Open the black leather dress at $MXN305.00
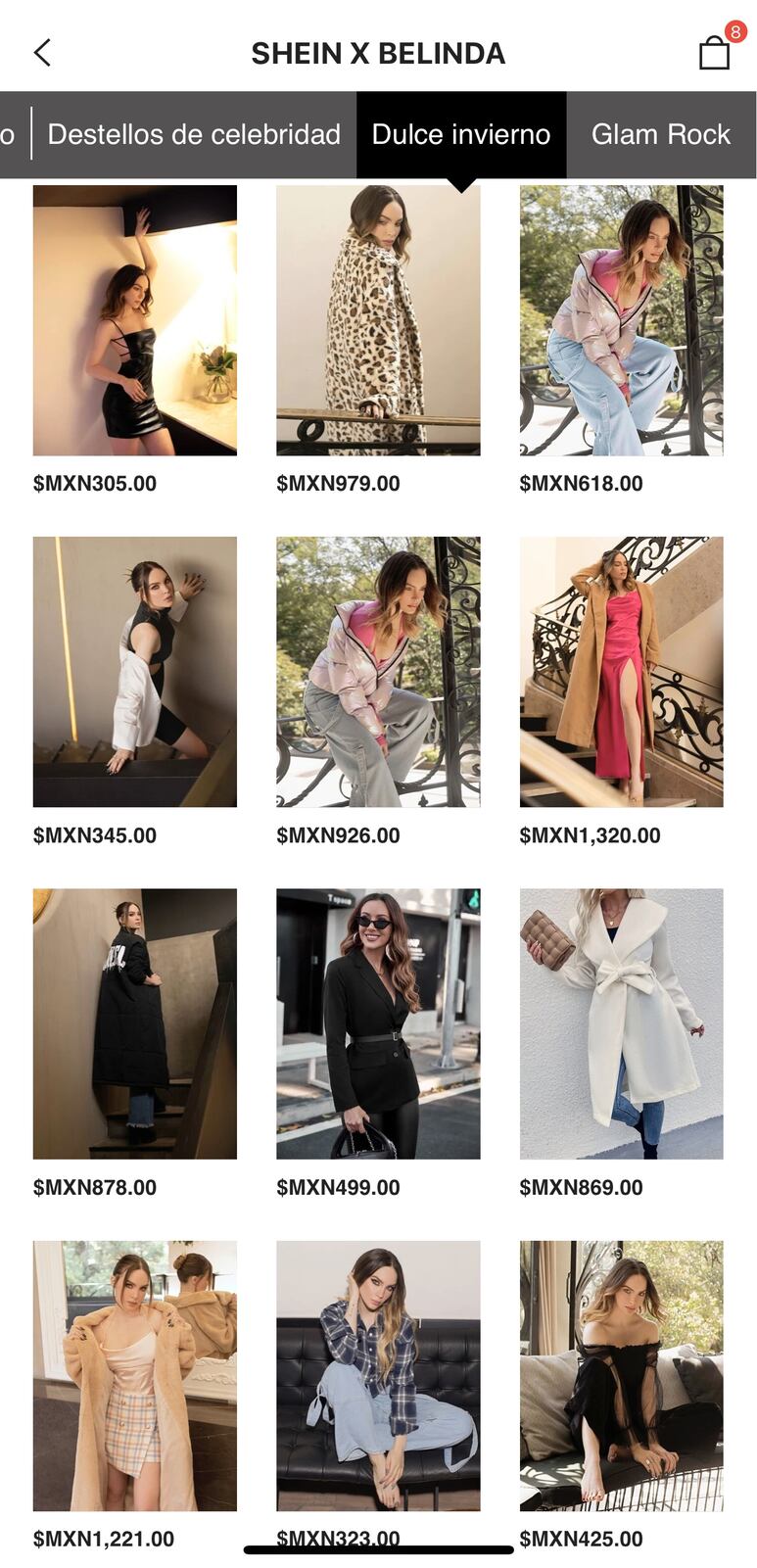 click(135, 320)
